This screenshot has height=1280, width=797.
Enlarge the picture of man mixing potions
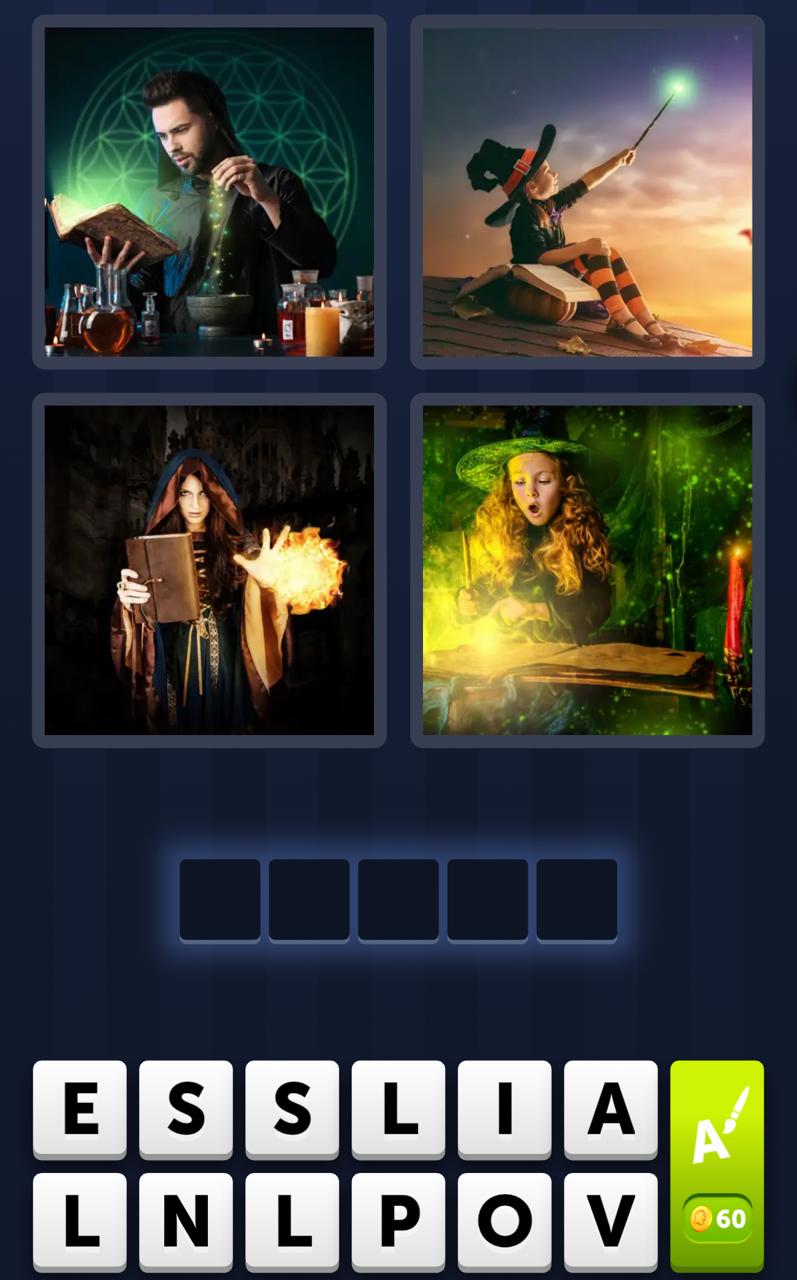(209, 192)
